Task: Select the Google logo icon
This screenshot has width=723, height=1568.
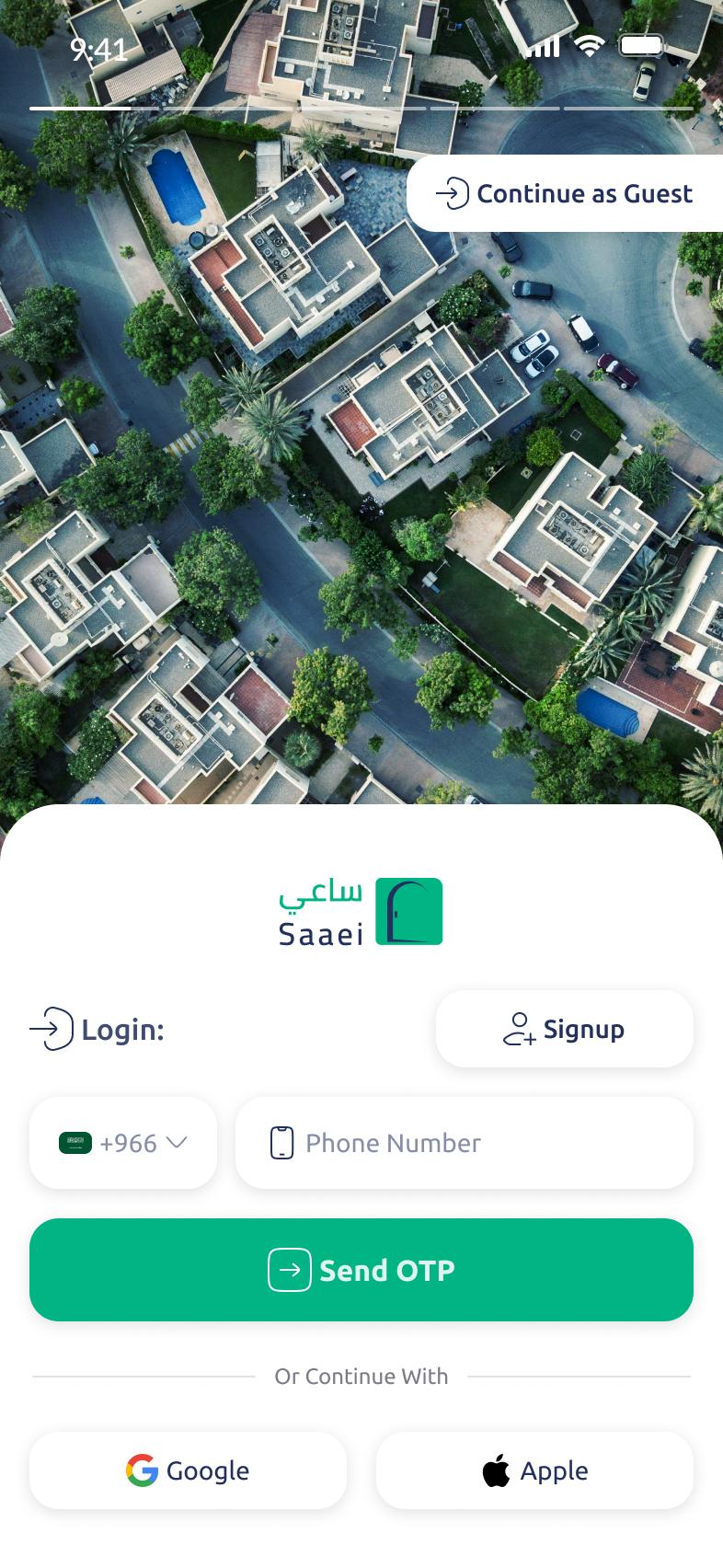Action: click(x=141, y=1470)
